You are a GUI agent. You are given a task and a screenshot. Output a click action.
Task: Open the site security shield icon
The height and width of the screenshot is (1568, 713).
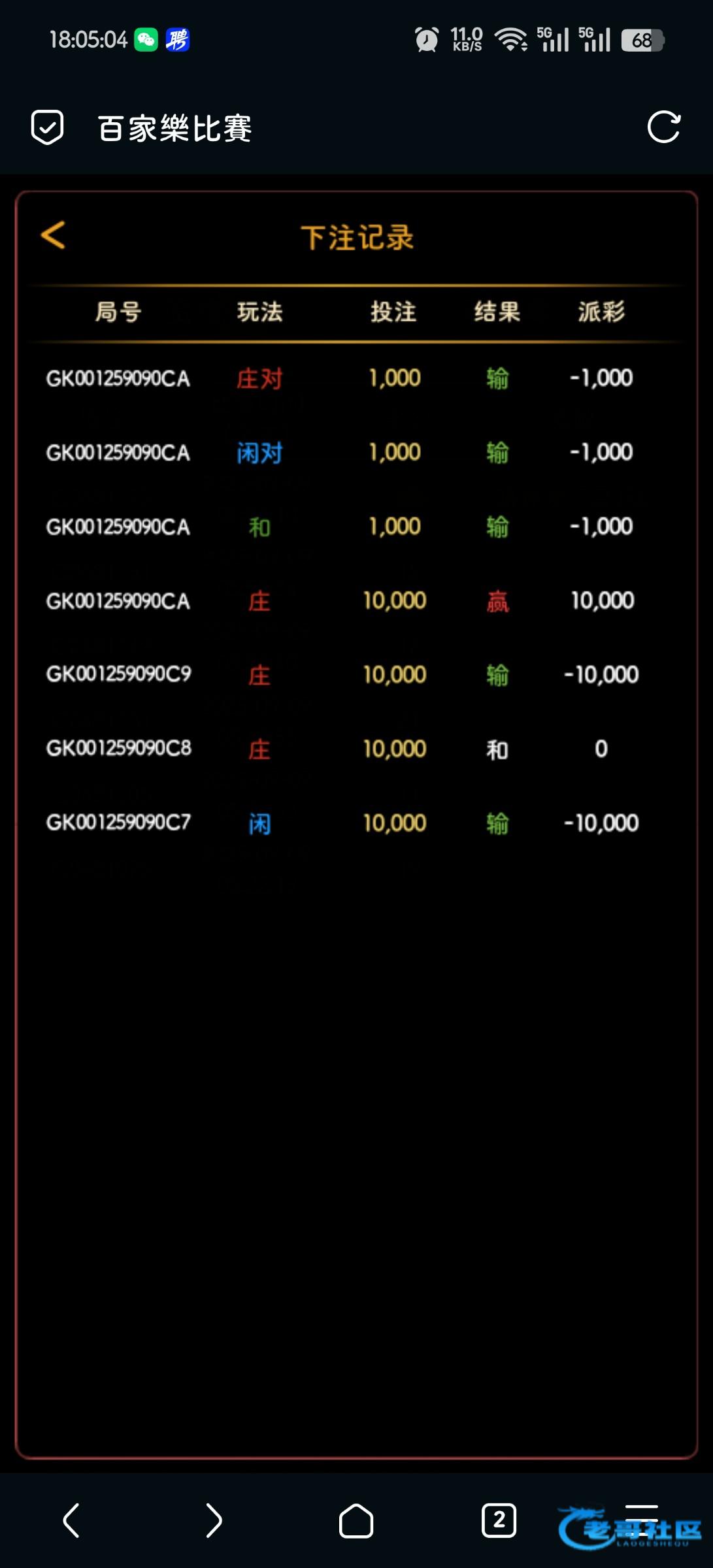(47, 127)
